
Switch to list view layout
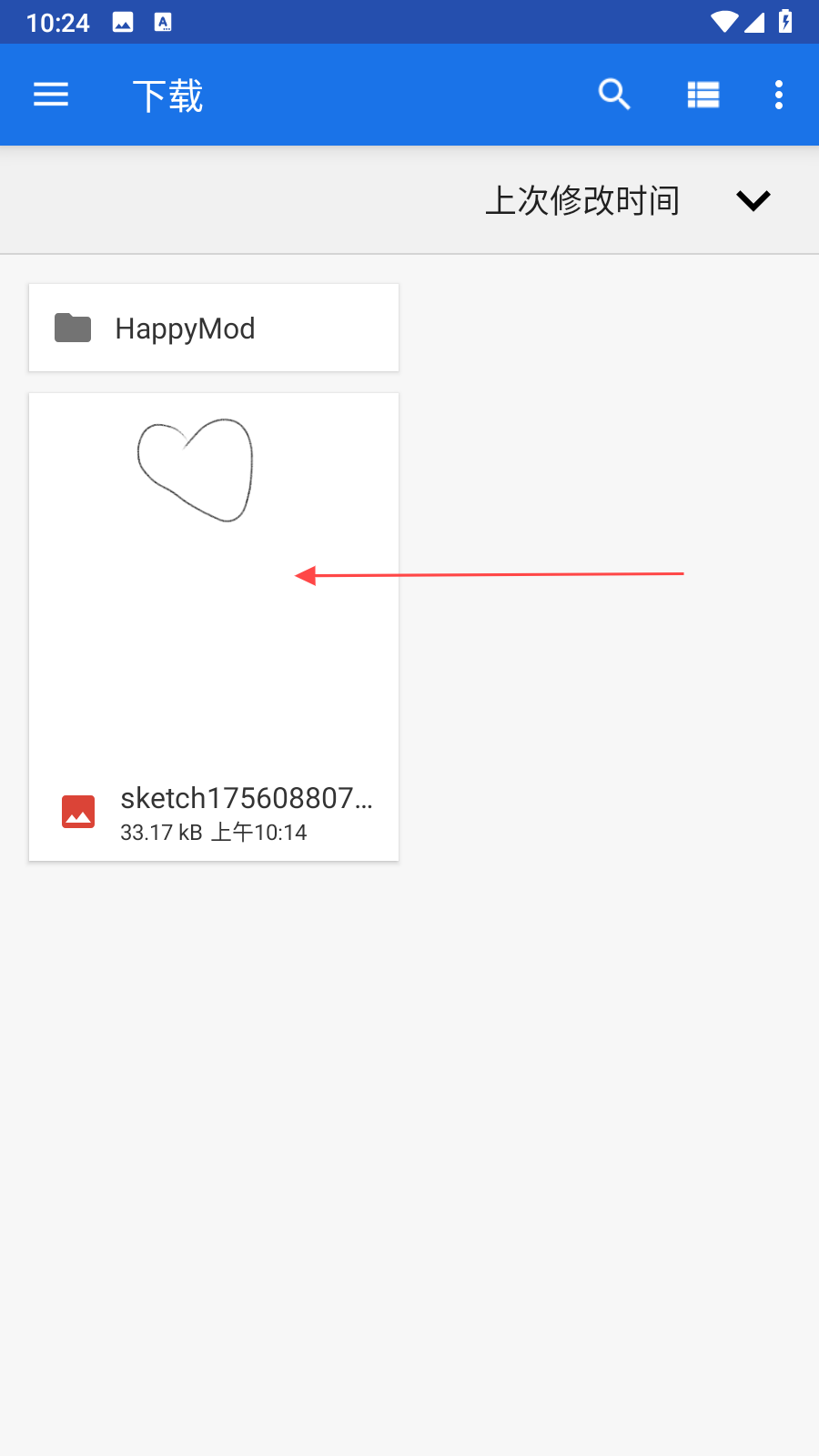(703, 95)
